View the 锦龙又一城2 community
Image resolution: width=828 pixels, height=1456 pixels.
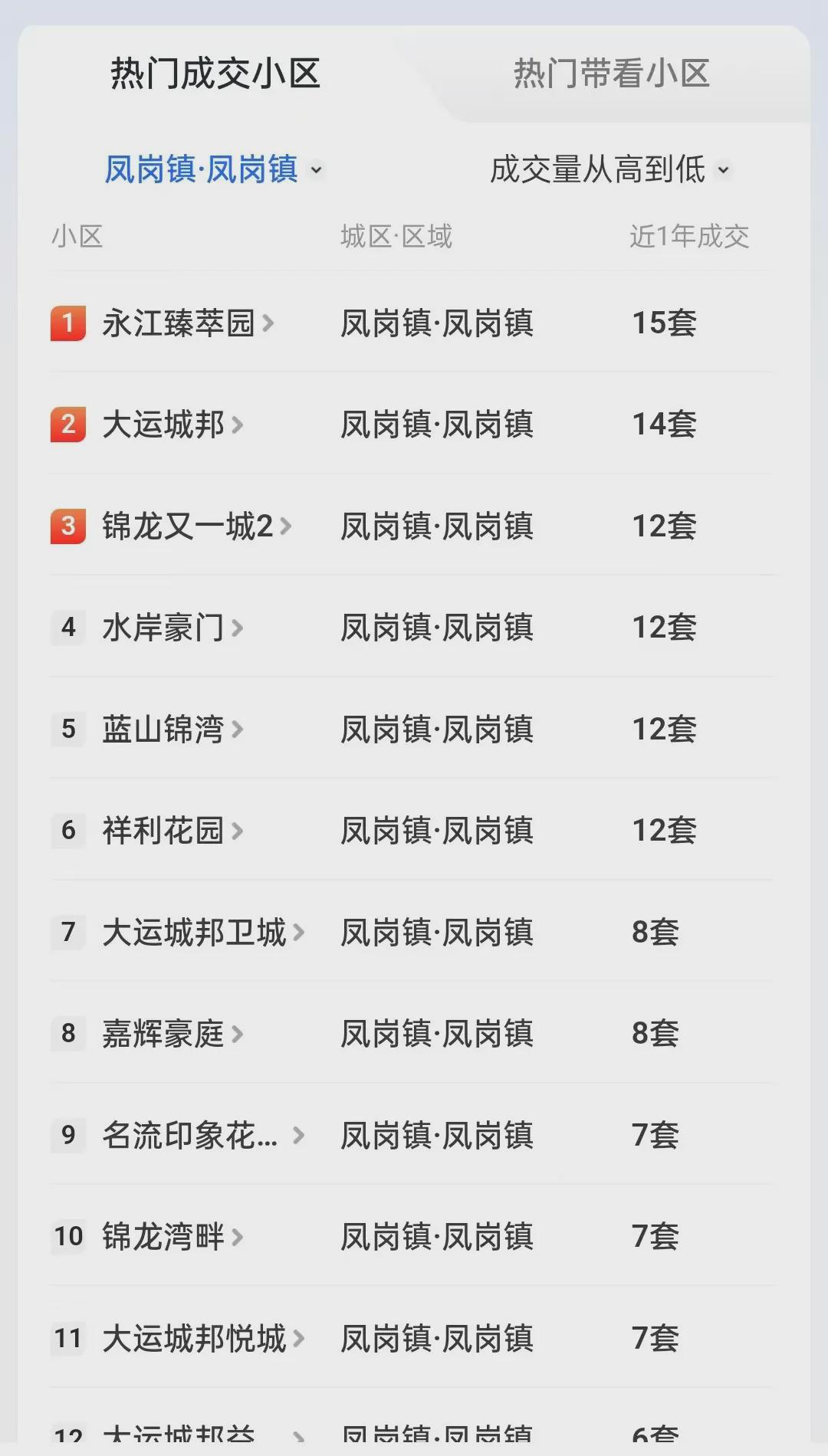(195, 526)
